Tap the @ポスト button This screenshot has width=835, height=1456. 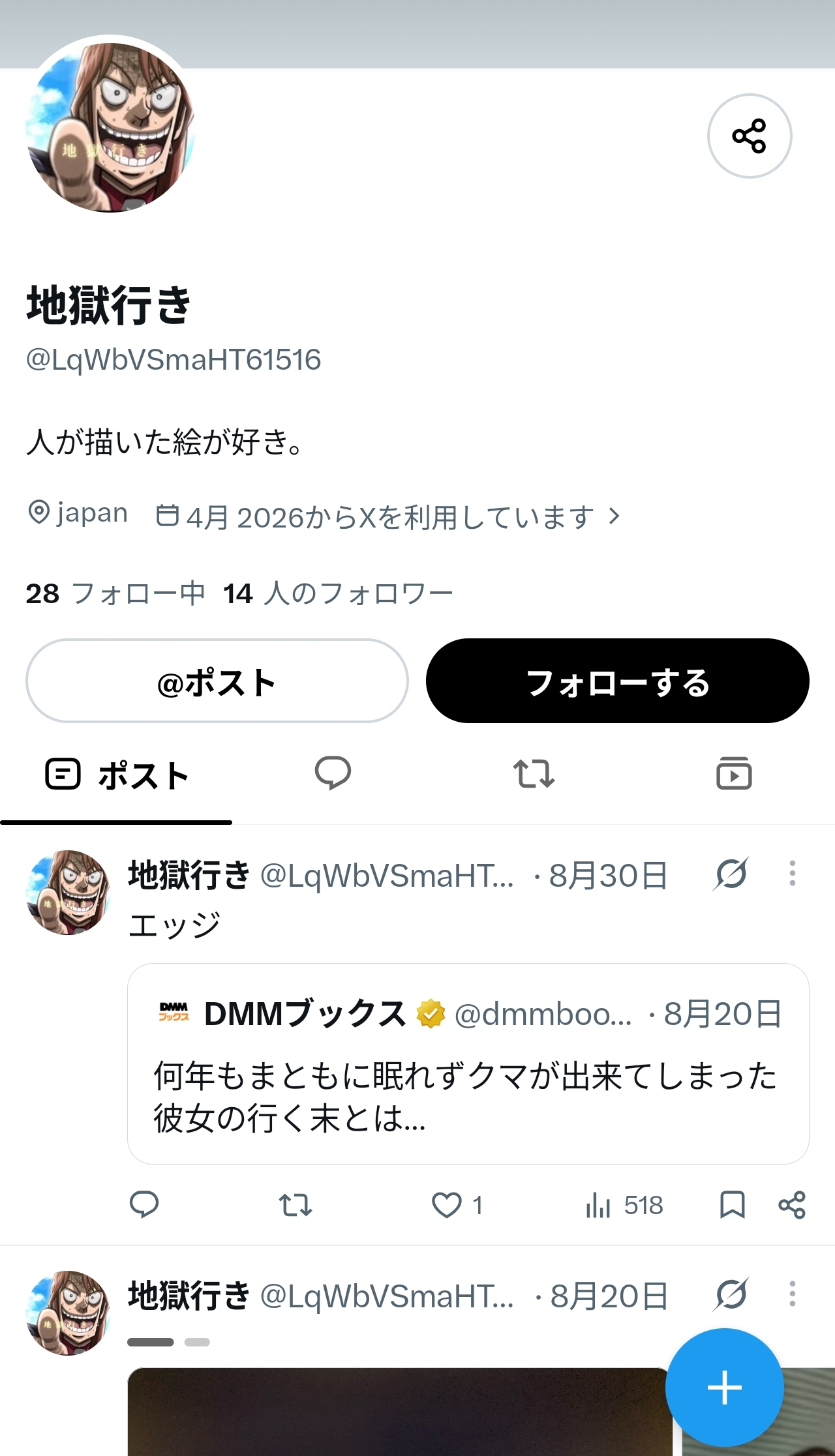click(217, 681)
